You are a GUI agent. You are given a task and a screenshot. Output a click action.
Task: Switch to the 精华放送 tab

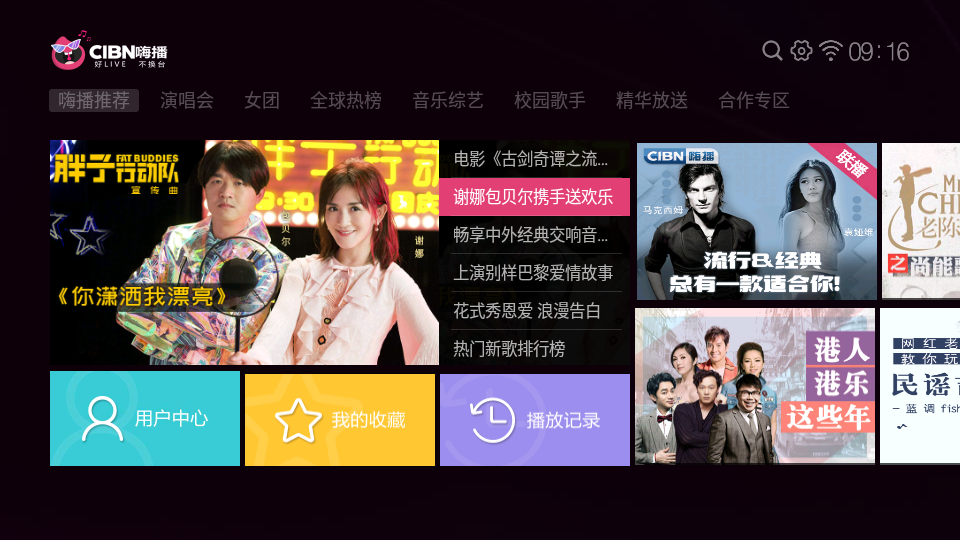[x=652, y=101]
